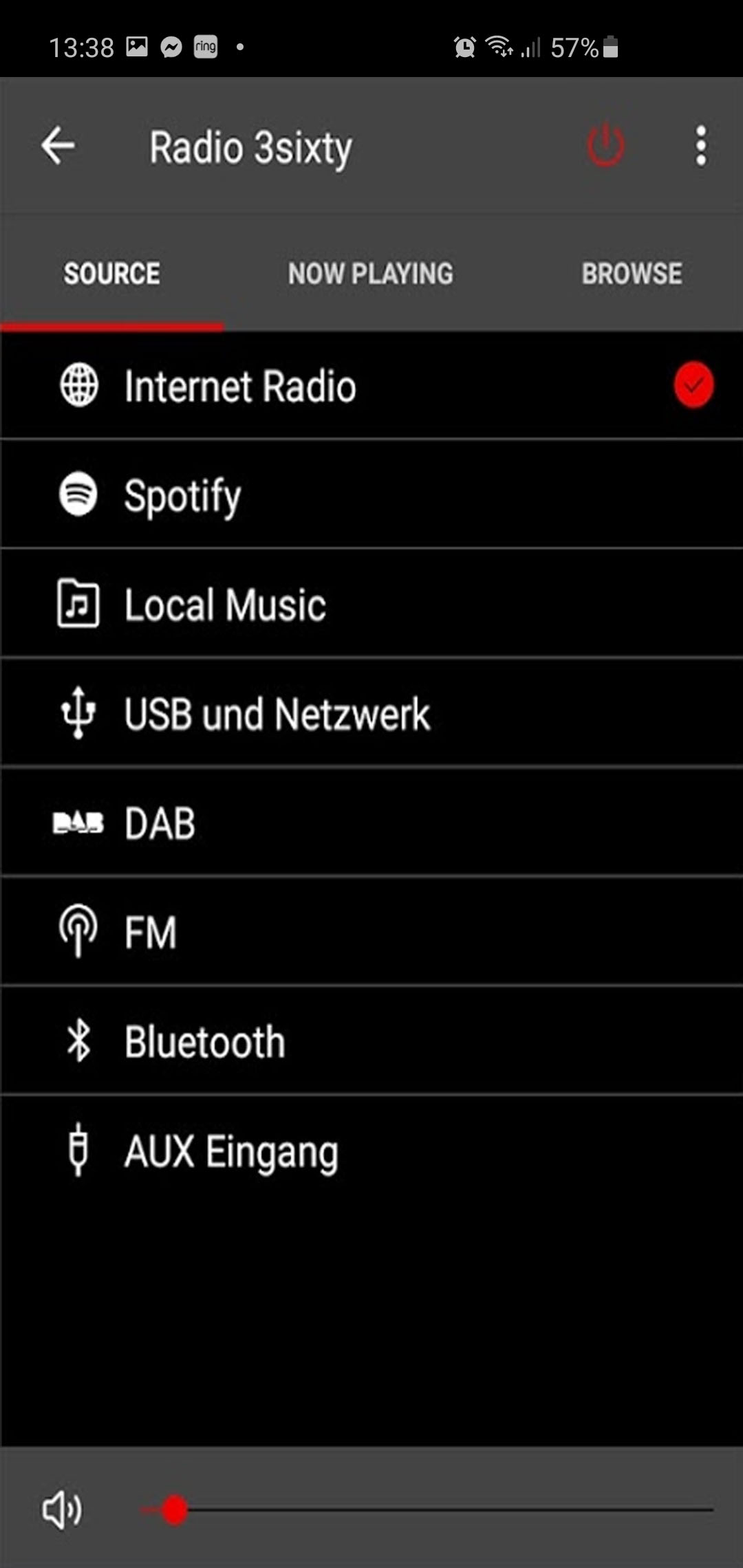This screenshot has width=743, height=1568.
Task: Select Bluetooth as source
Action: tap(371, 1041)
